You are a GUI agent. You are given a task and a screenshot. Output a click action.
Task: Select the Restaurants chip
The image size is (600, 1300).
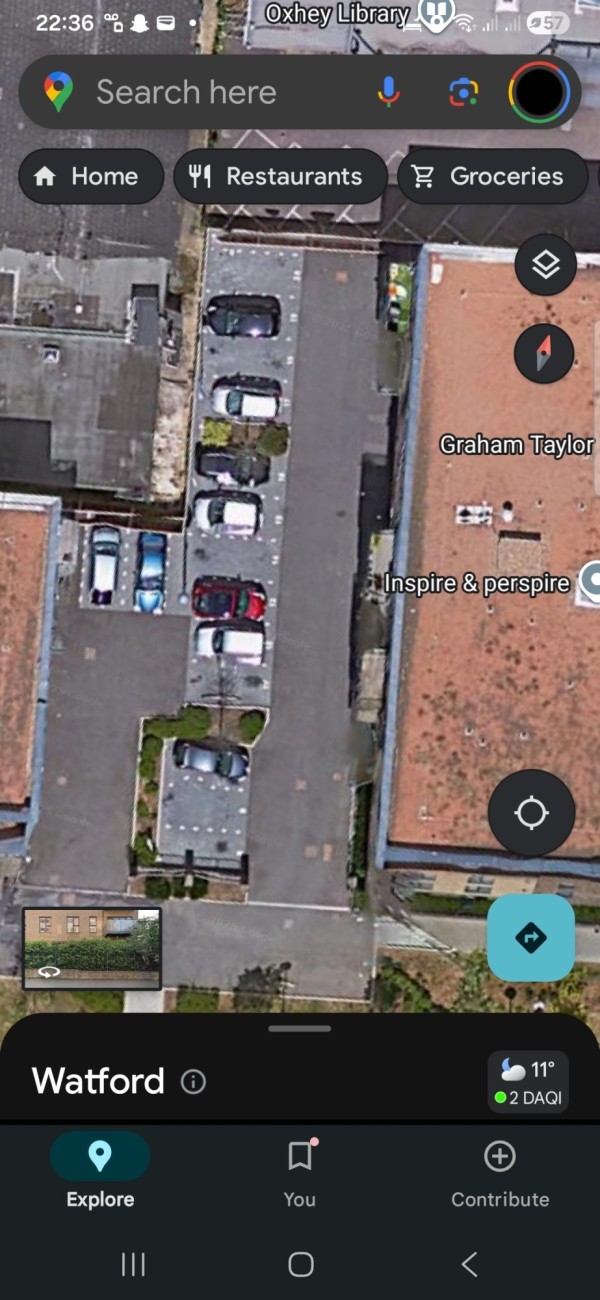pyautogui.click(x=280, y=177)
